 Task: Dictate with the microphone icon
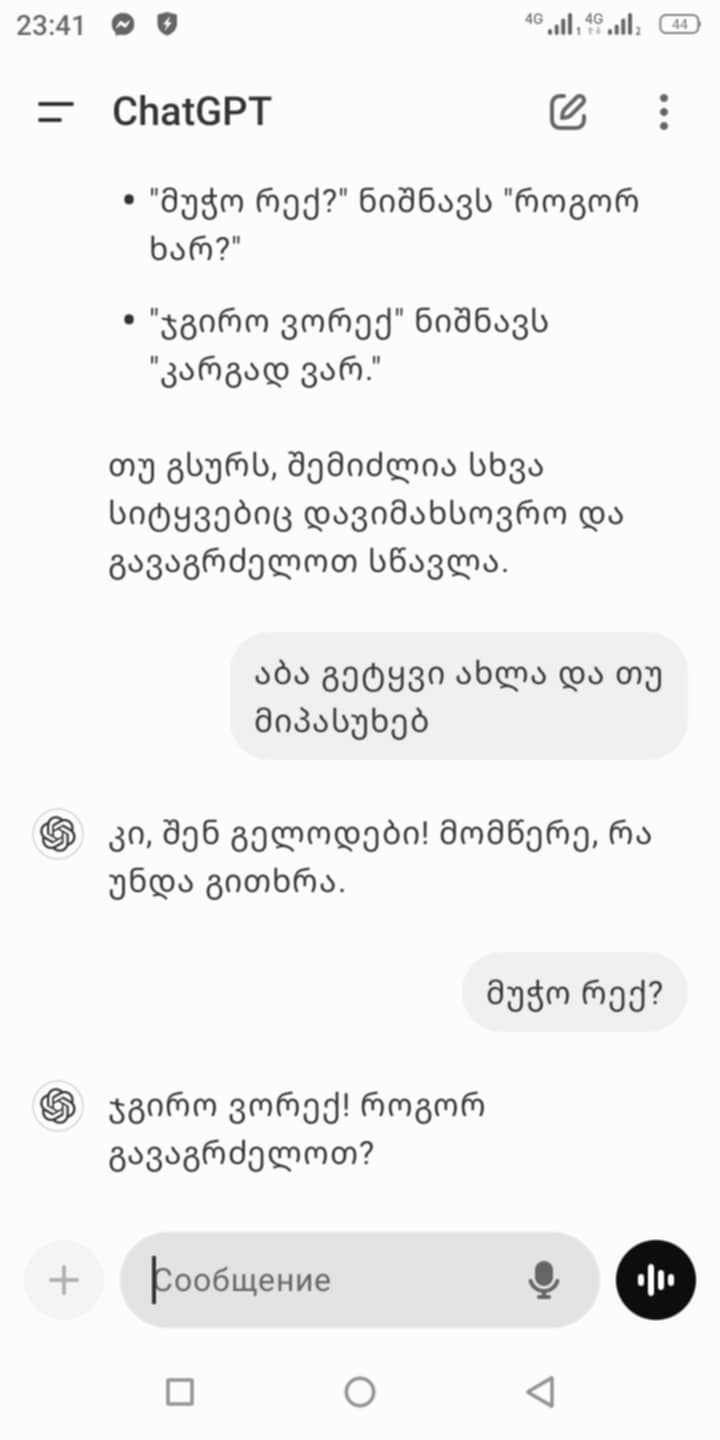coord(543,1280)
